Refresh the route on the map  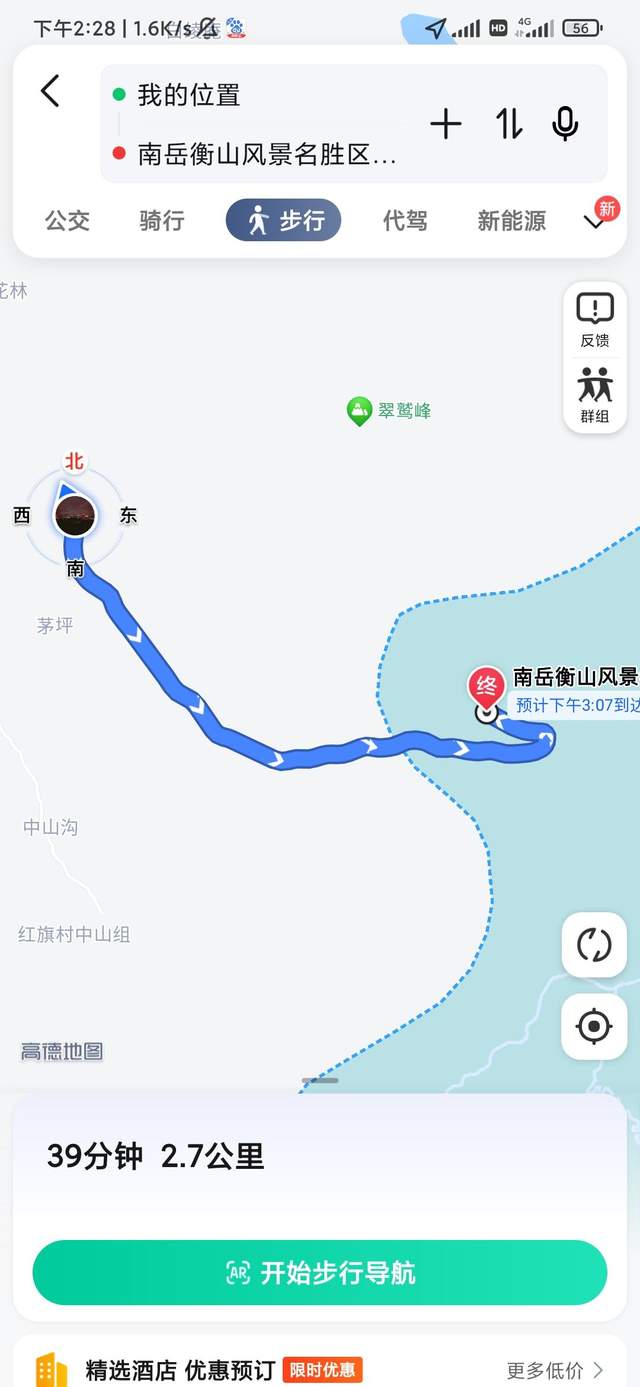click(x=594, y=944)
